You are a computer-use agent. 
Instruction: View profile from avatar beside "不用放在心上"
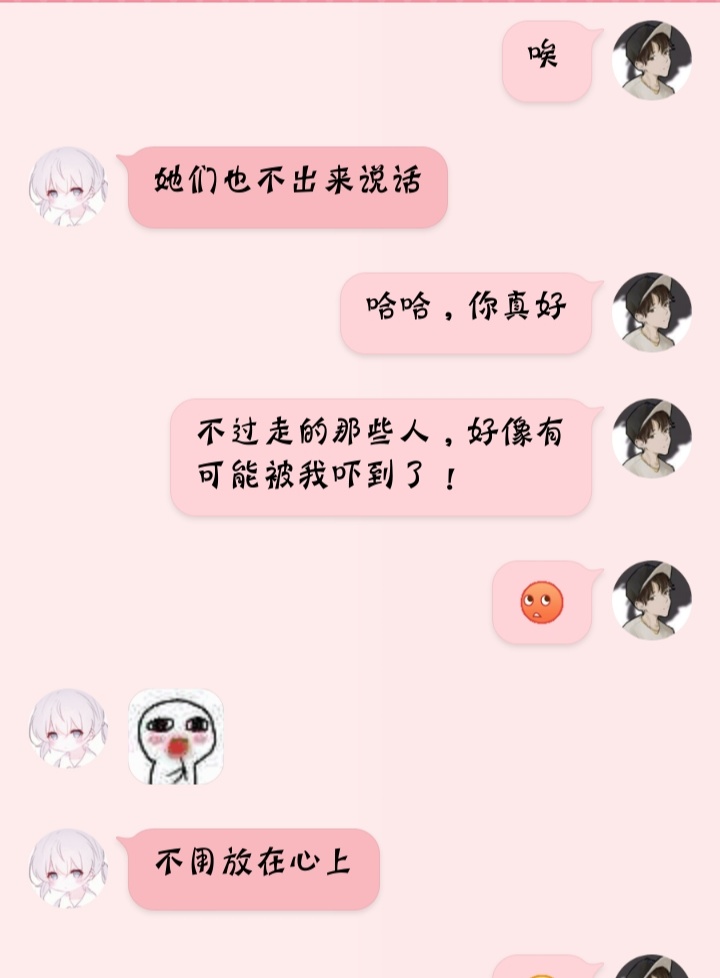coord(67,868)
